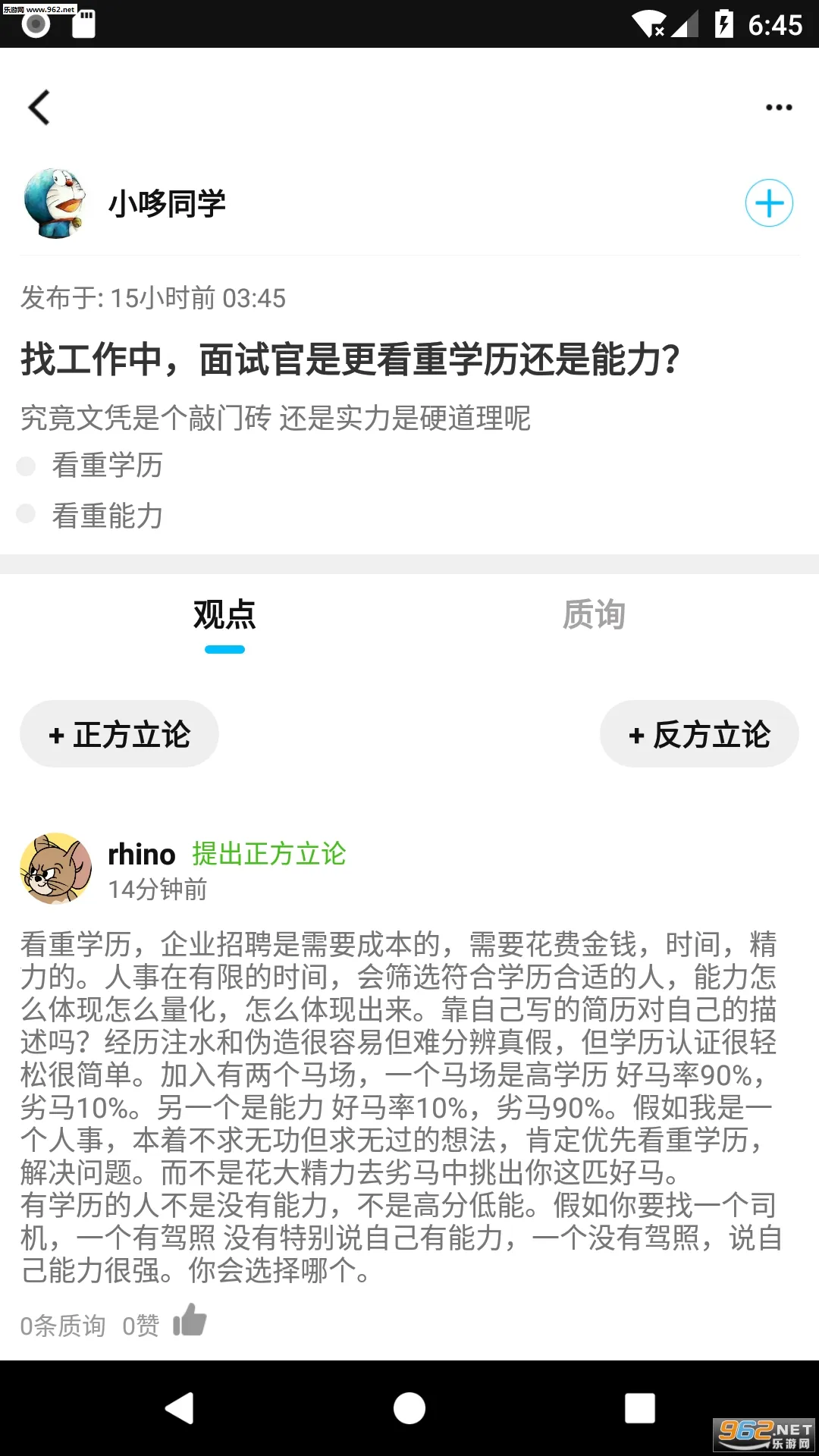Open the recent apps view
Viewport: 819px width, 1456px height.
[x=639, y=1408]
